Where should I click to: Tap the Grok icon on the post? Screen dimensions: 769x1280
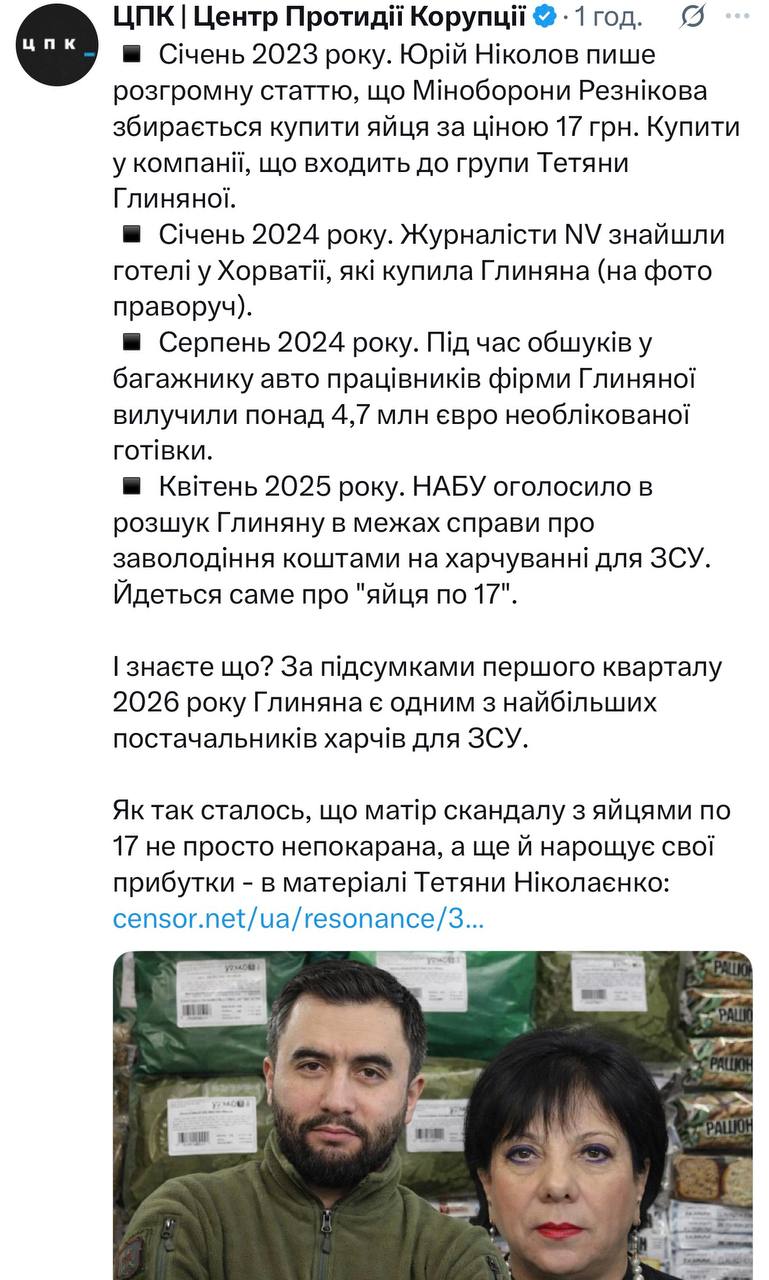tap(691, 17)
